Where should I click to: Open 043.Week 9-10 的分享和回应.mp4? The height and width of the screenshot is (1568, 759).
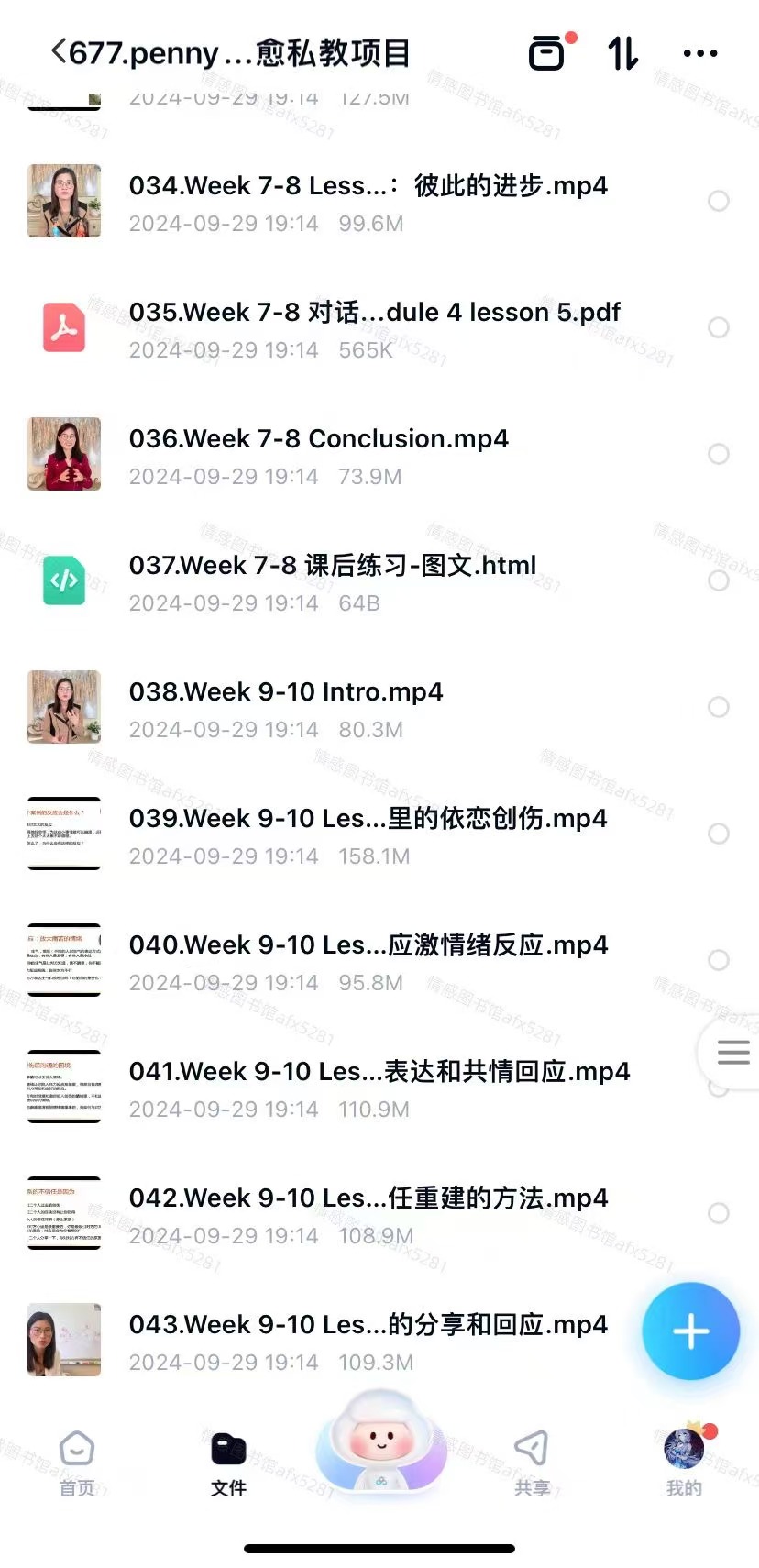pyautogui.click(x=367, y=1325)
